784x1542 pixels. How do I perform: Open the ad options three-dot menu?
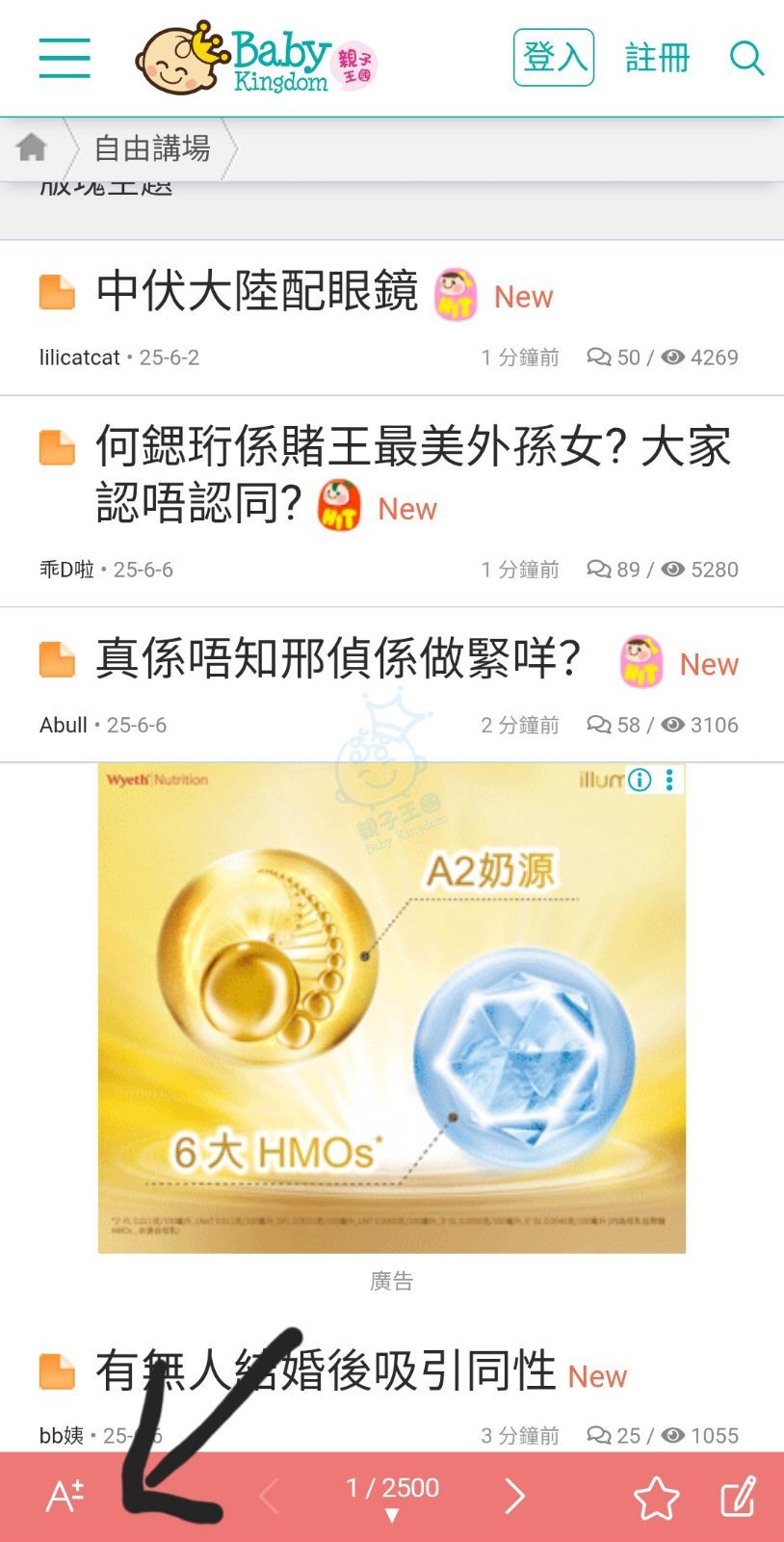click(x=669, y=780)
